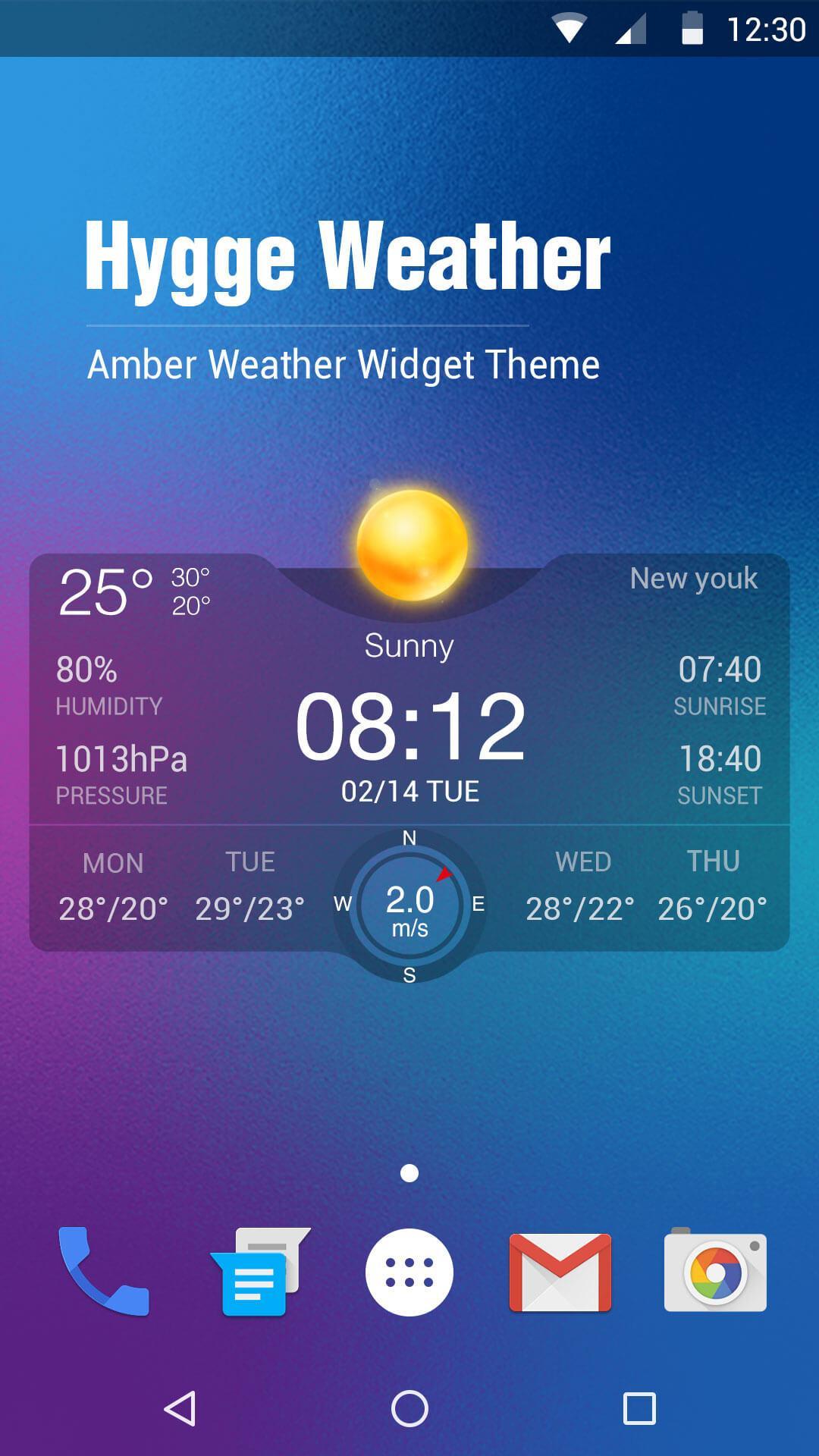Tap the home screen page indicator dot

coord(409,1172)
